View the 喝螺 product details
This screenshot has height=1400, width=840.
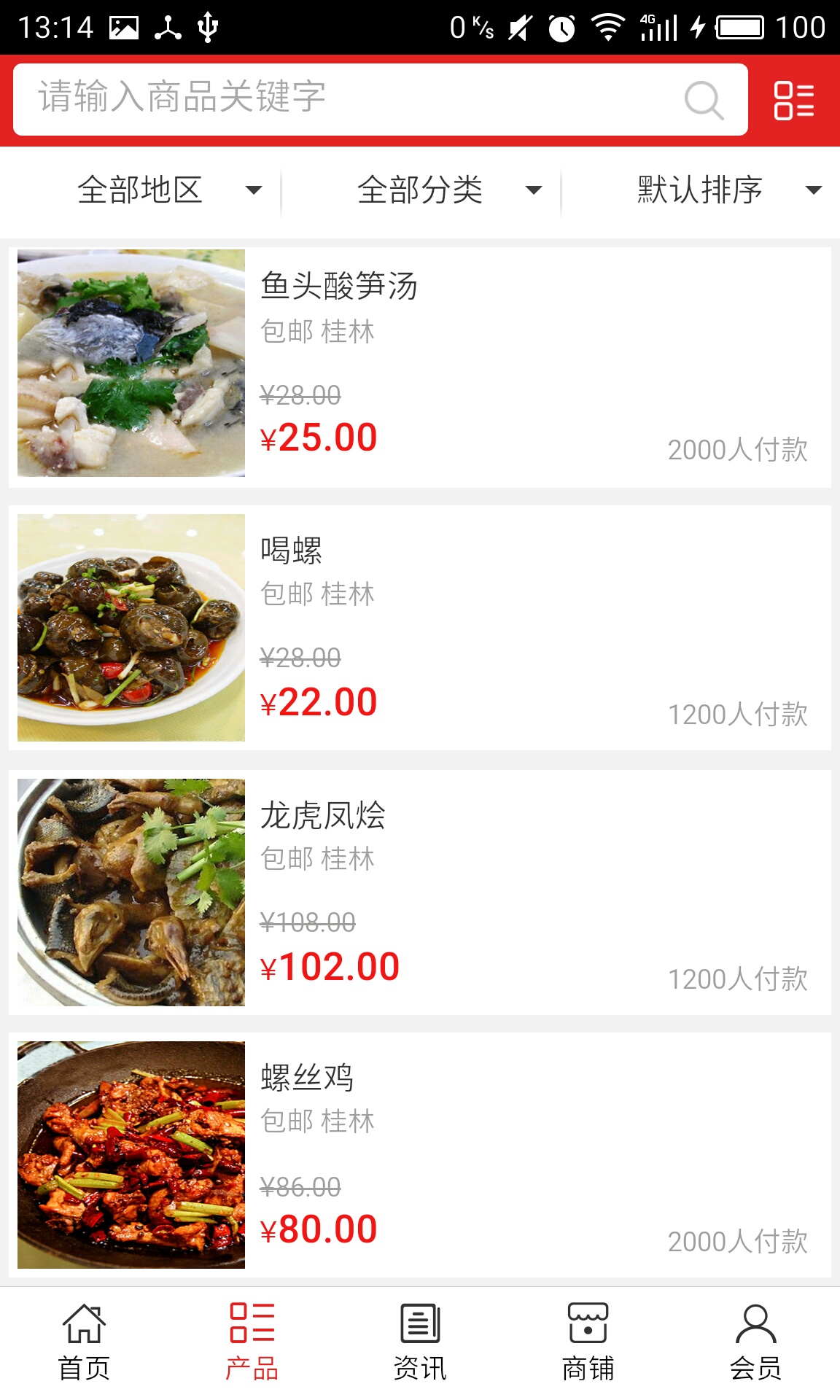pos(420,628)
